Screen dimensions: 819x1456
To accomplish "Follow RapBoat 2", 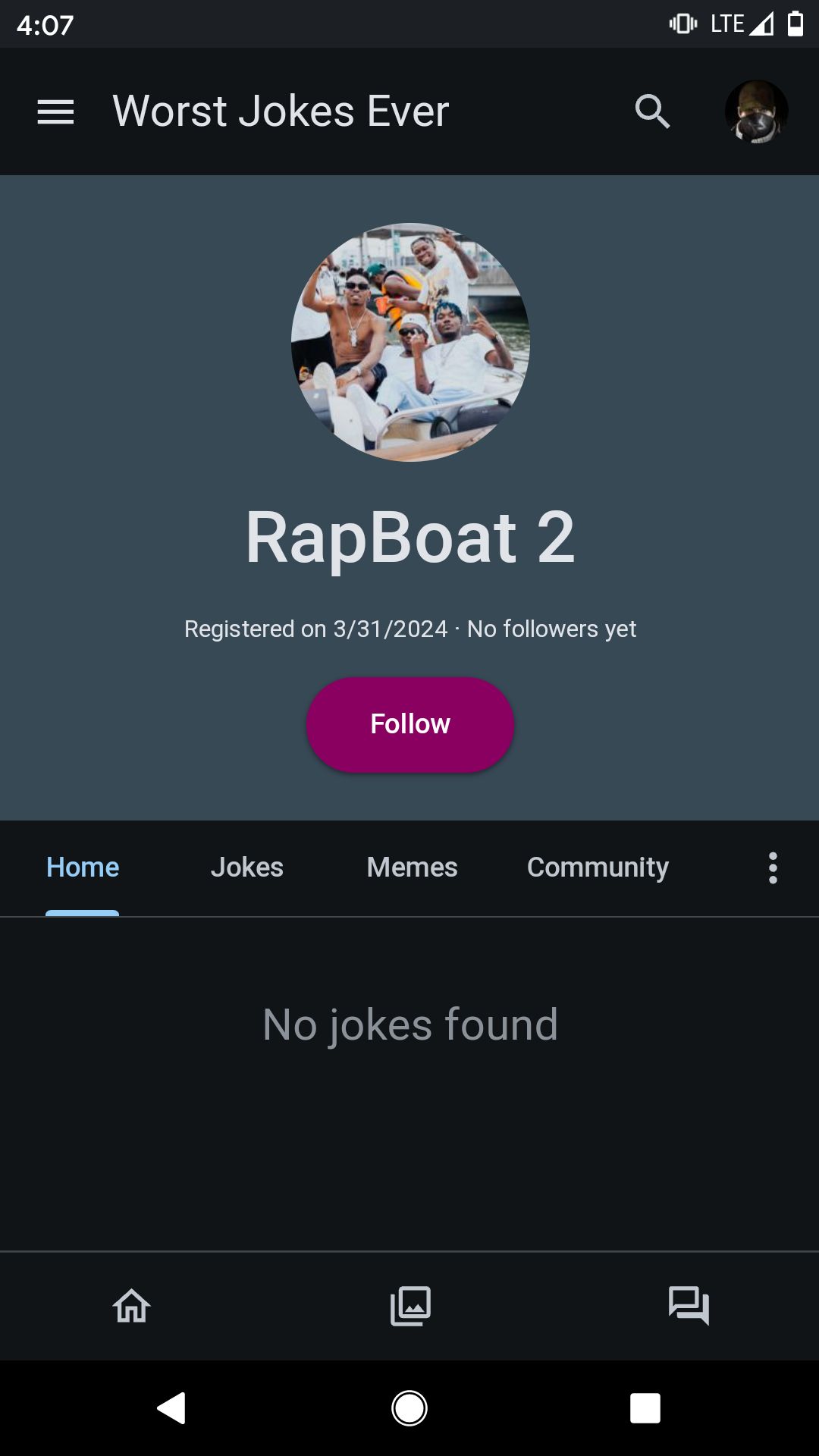I will [410, 724].
